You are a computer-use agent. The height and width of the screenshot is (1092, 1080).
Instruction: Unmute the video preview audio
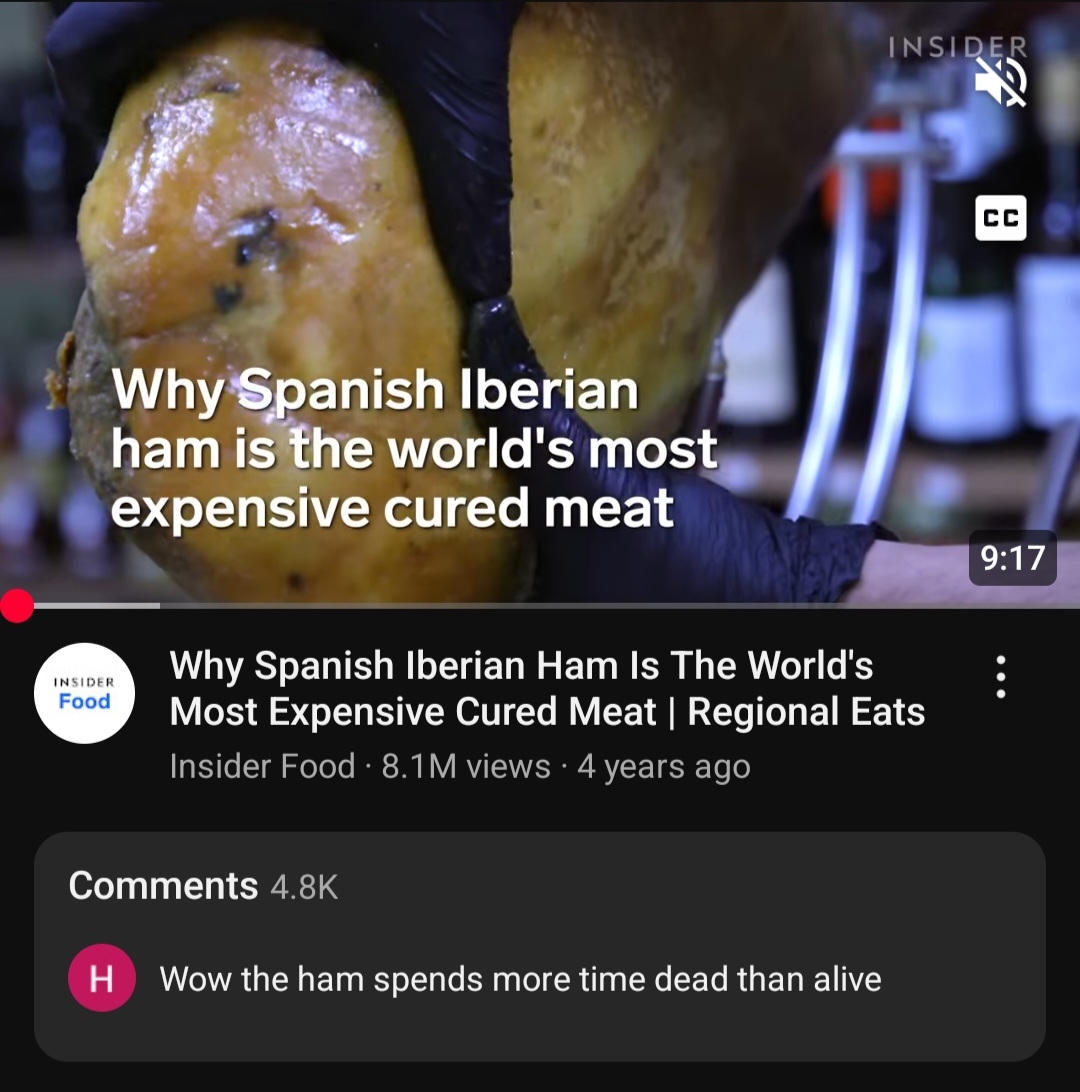1000,82
